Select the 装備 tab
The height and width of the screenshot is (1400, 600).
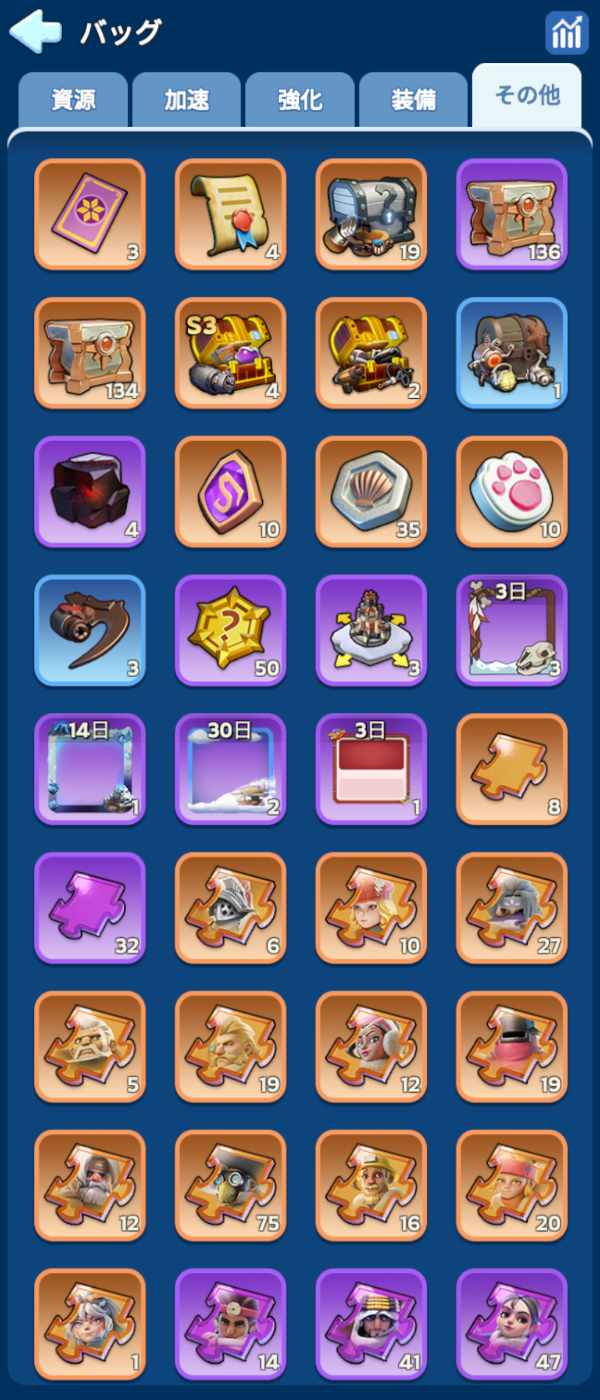413,99
